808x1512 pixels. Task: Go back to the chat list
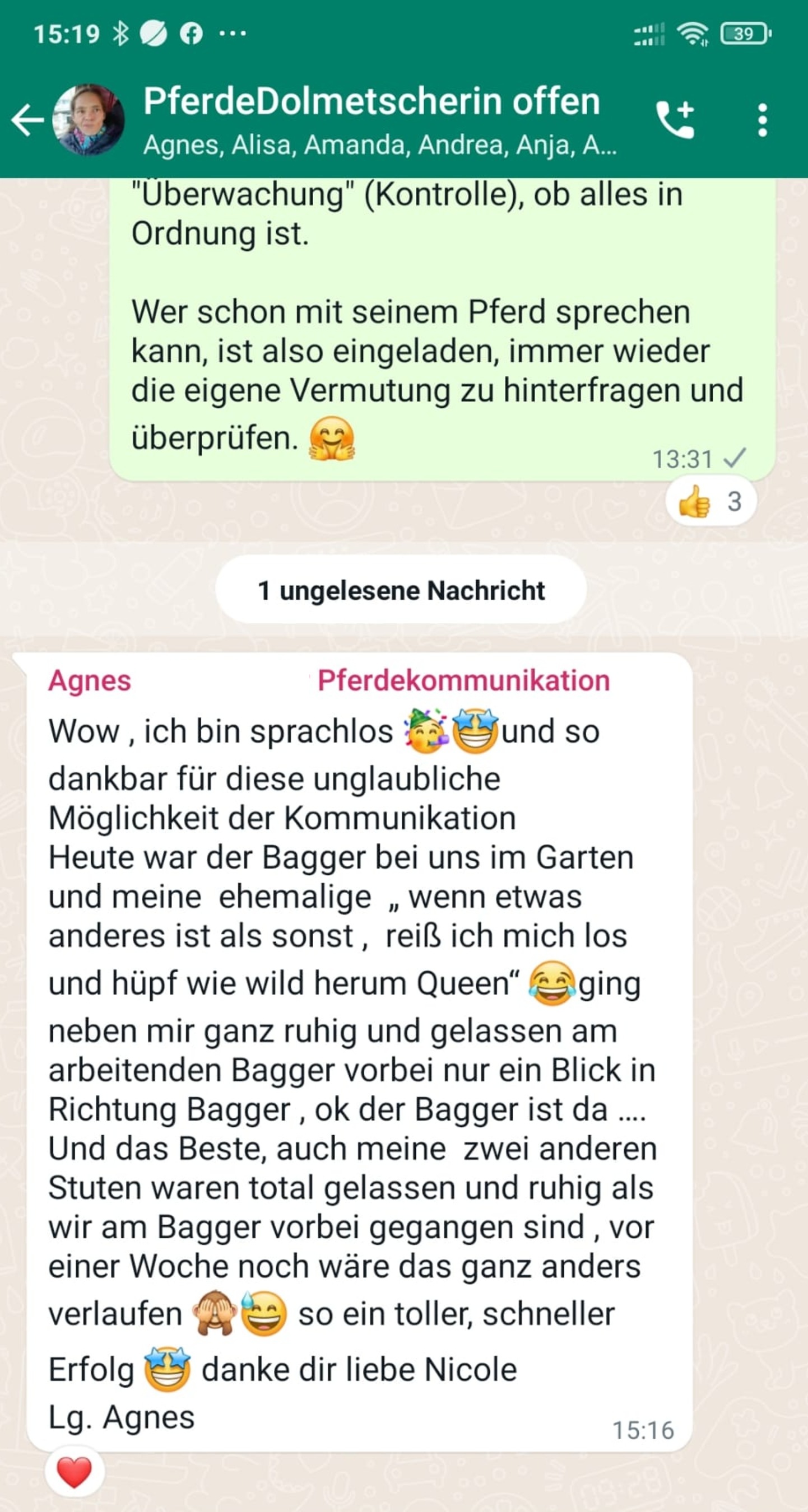(27, 120)
